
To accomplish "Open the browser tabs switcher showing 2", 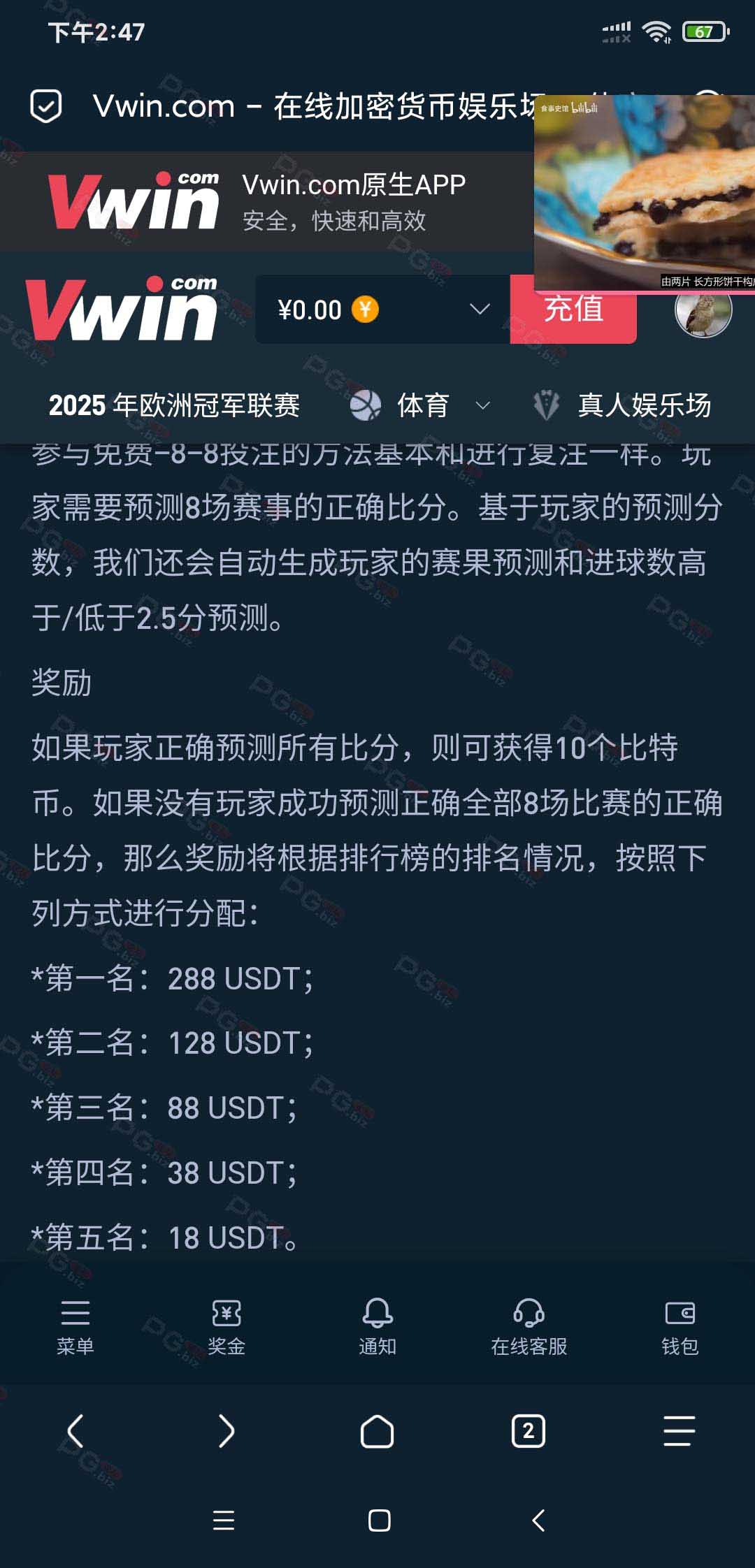I will pos(528,1431).
